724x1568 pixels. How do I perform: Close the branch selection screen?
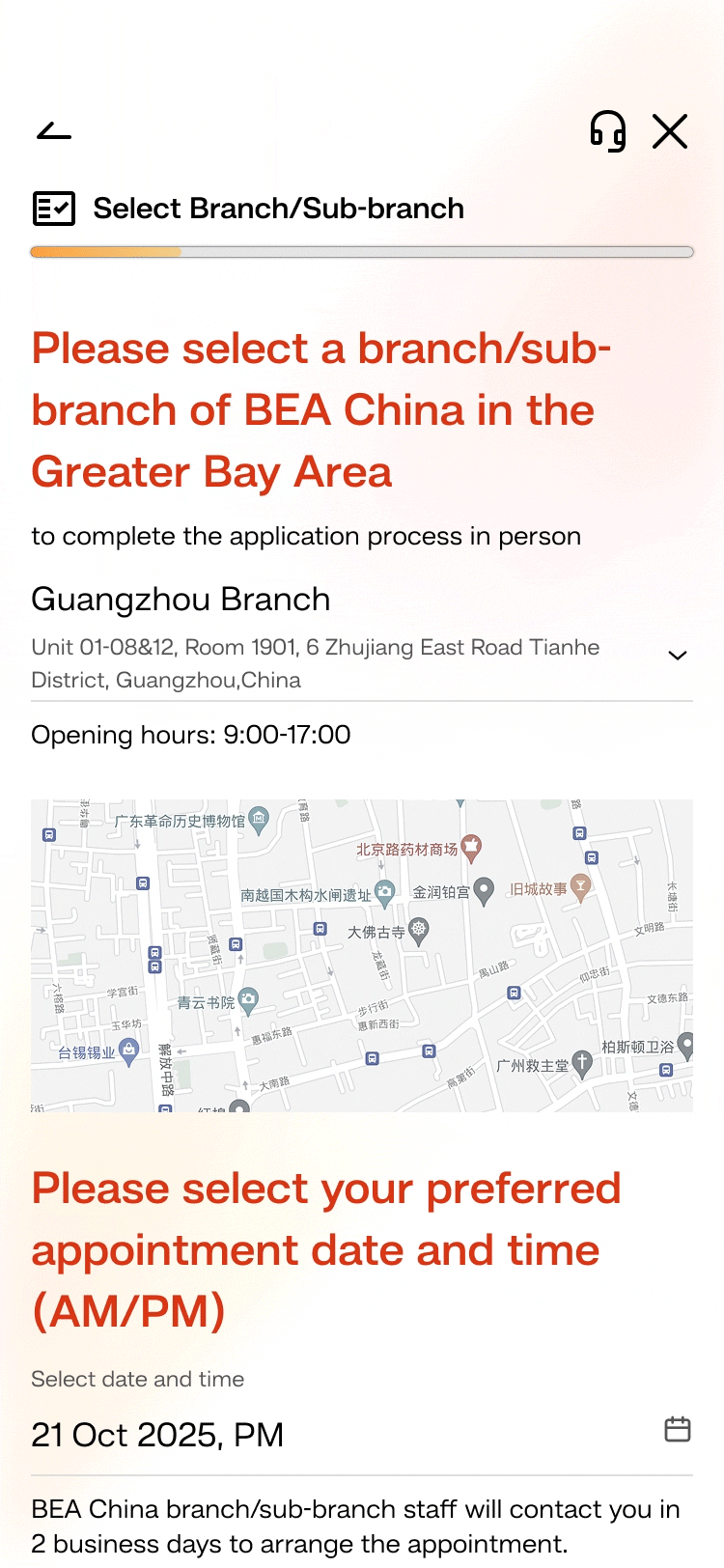670,131
